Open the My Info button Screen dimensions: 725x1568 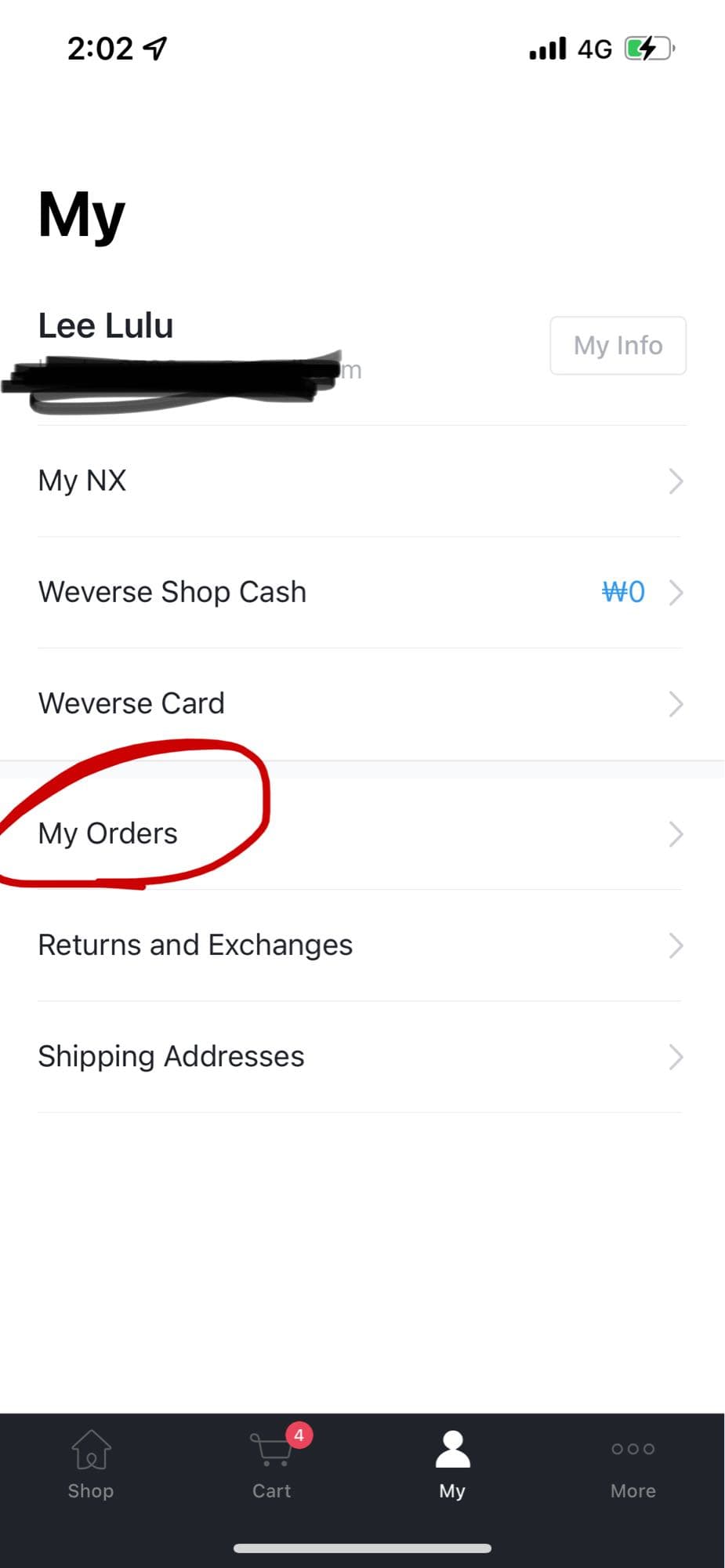coord(618,346)
